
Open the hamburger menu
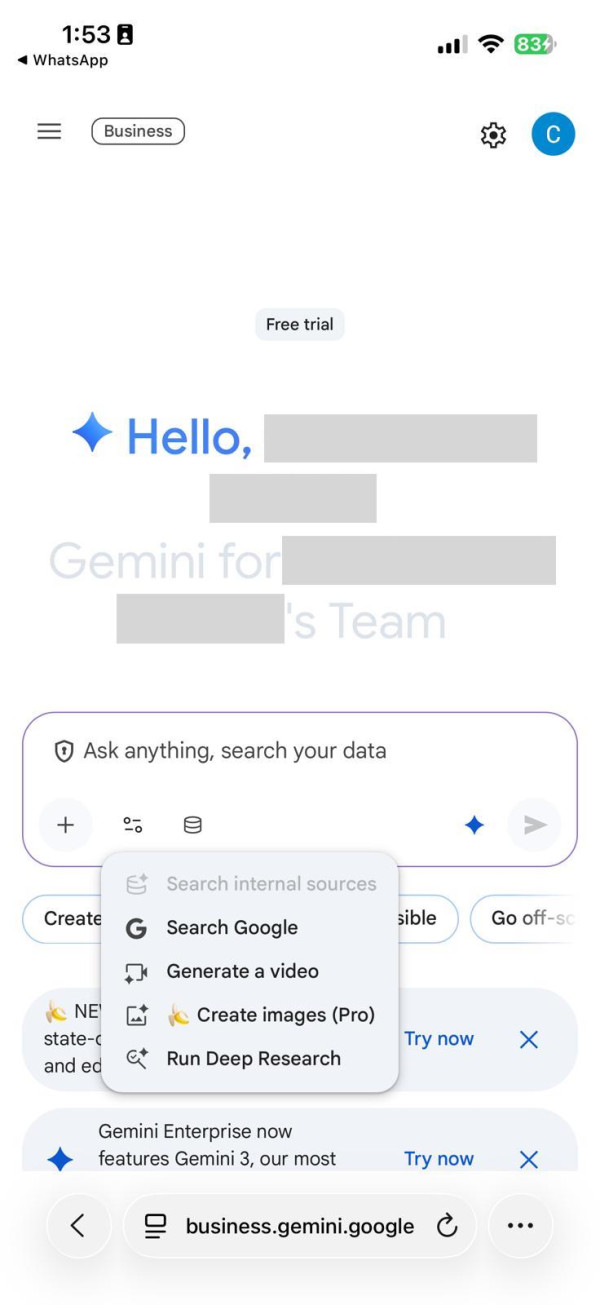(x=49, y=131)
